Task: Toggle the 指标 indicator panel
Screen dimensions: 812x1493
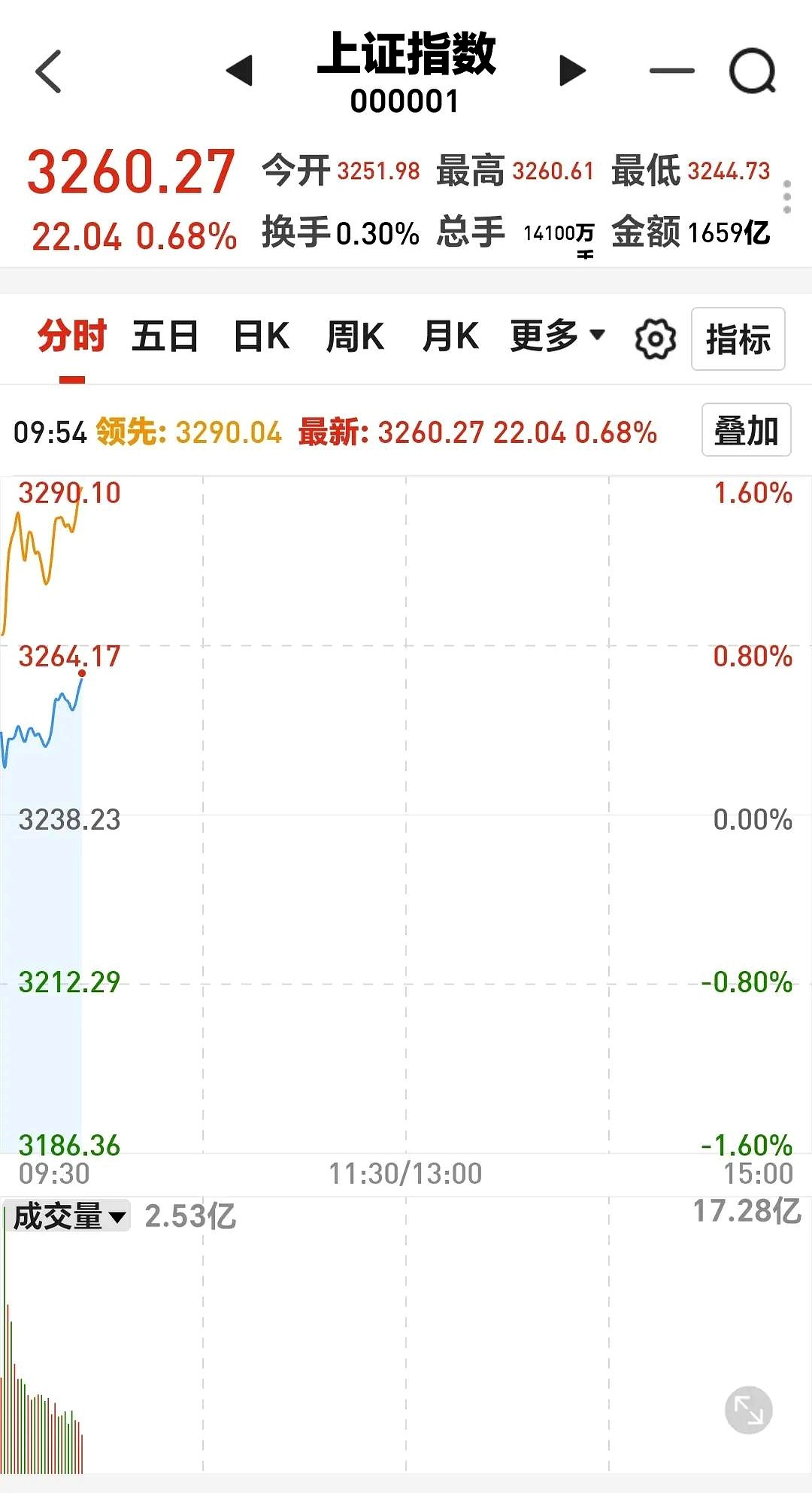Action: click(x=738, y=340)
